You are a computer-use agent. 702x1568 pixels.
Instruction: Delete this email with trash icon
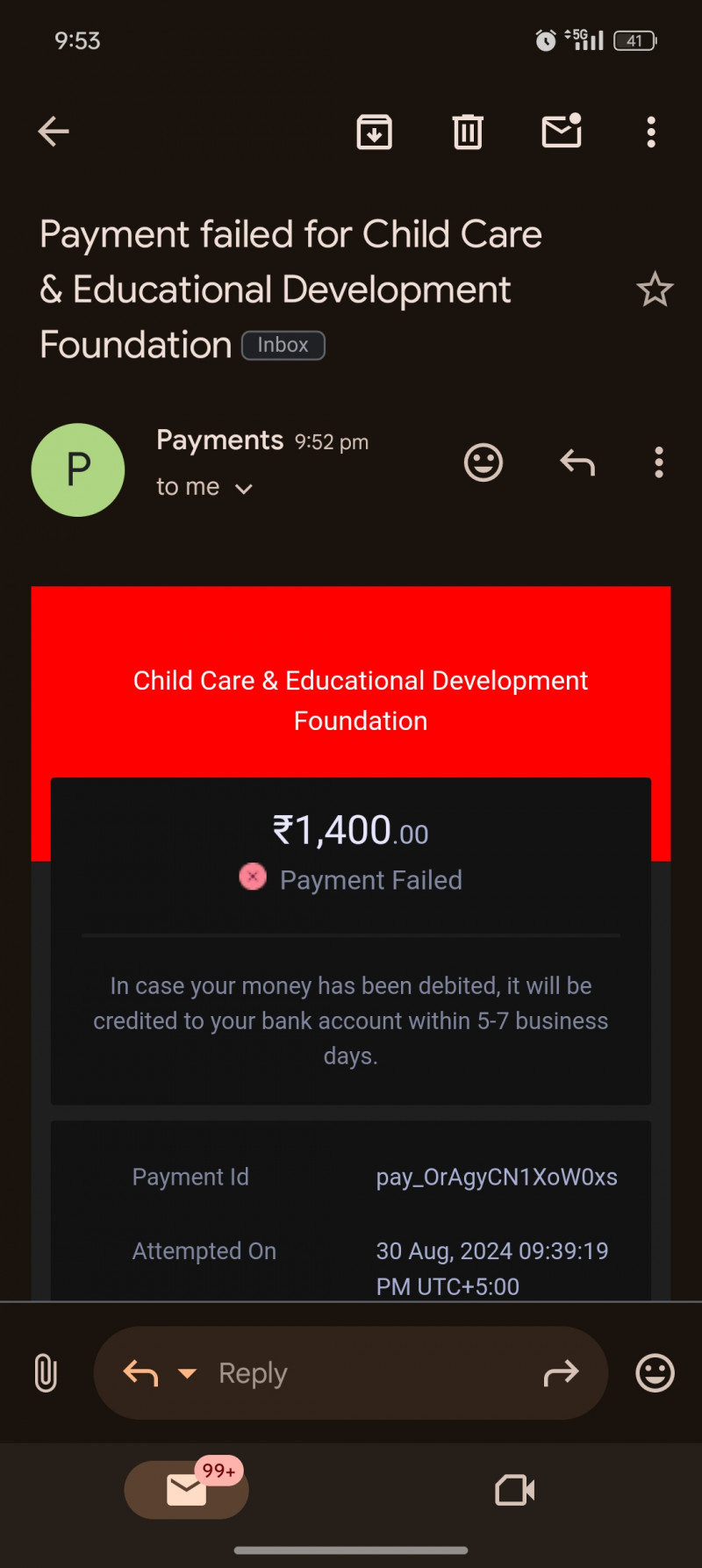[x=468, y=132]
